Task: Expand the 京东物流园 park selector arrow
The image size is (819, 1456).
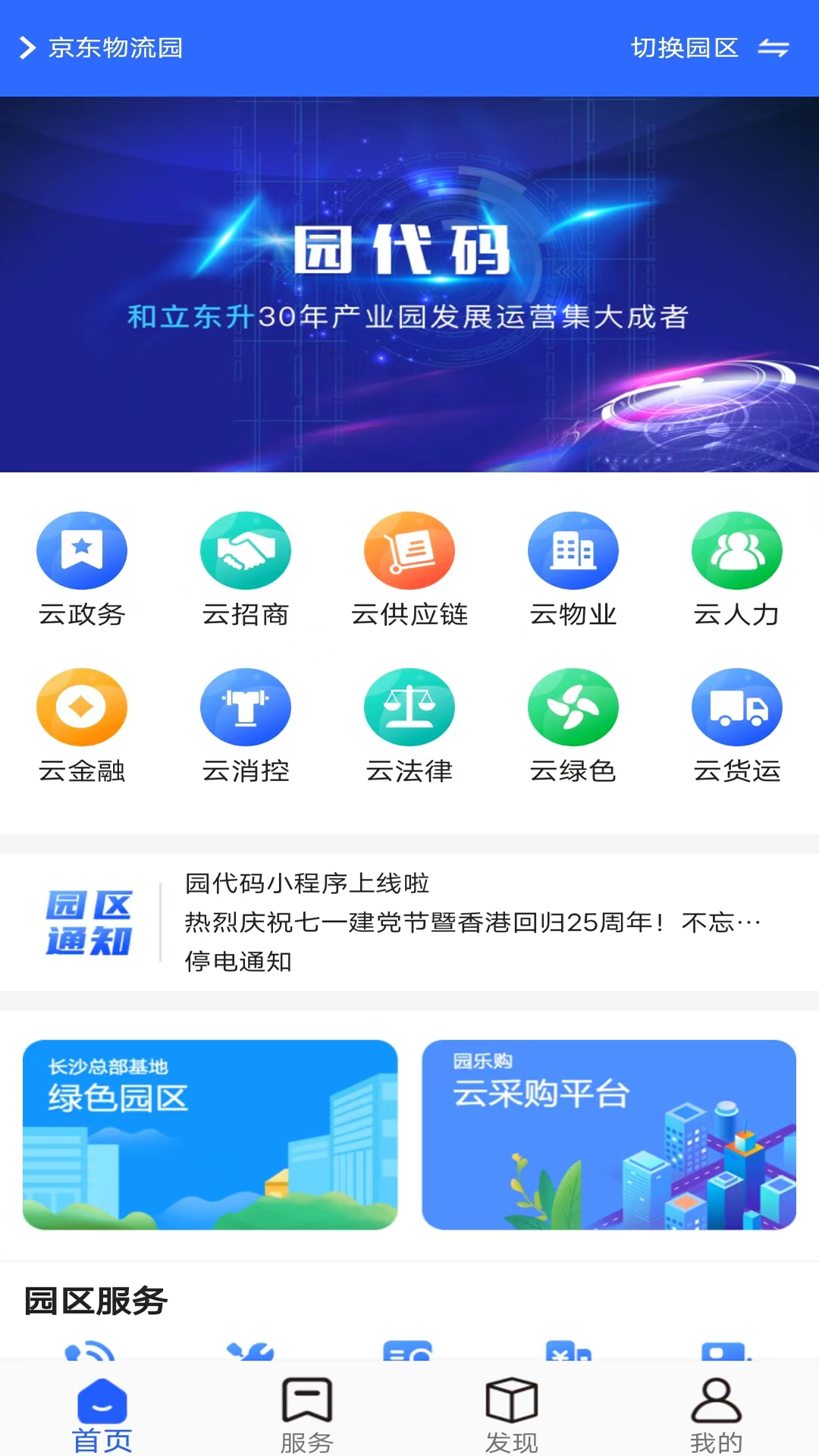Action: point(28,48)
